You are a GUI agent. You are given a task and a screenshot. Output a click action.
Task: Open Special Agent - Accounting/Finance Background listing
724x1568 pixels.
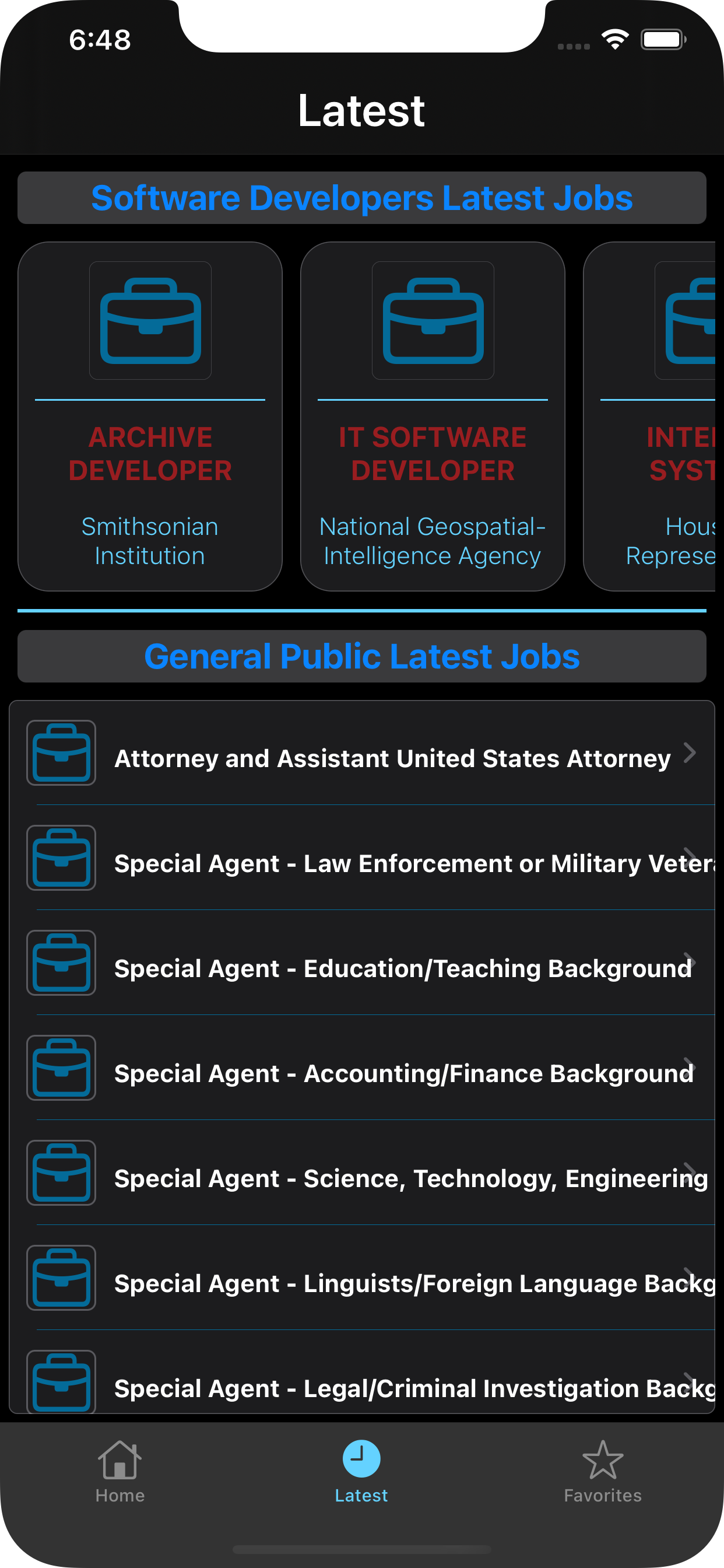click(x=392, y=1073)
